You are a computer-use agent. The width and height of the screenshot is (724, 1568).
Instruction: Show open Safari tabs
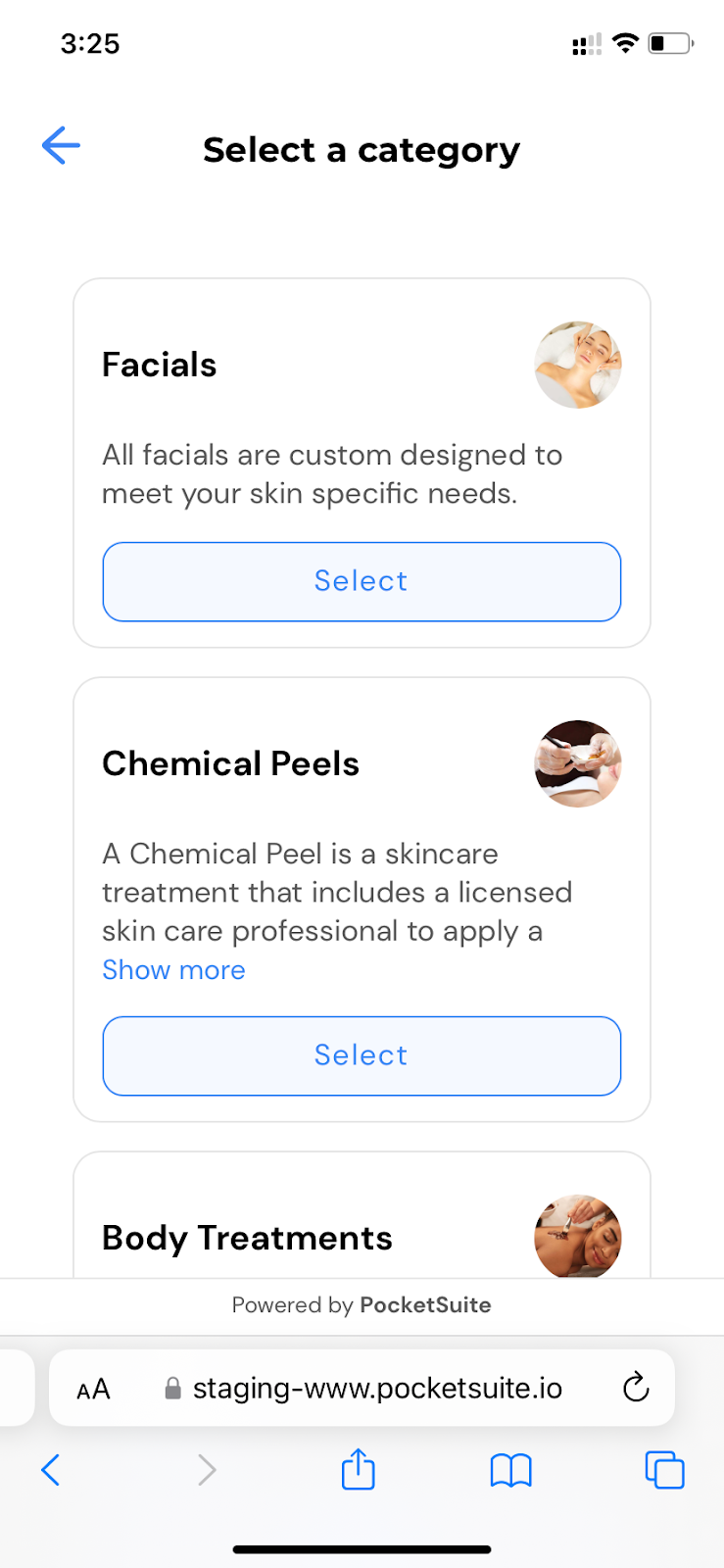click(664, 1470)
